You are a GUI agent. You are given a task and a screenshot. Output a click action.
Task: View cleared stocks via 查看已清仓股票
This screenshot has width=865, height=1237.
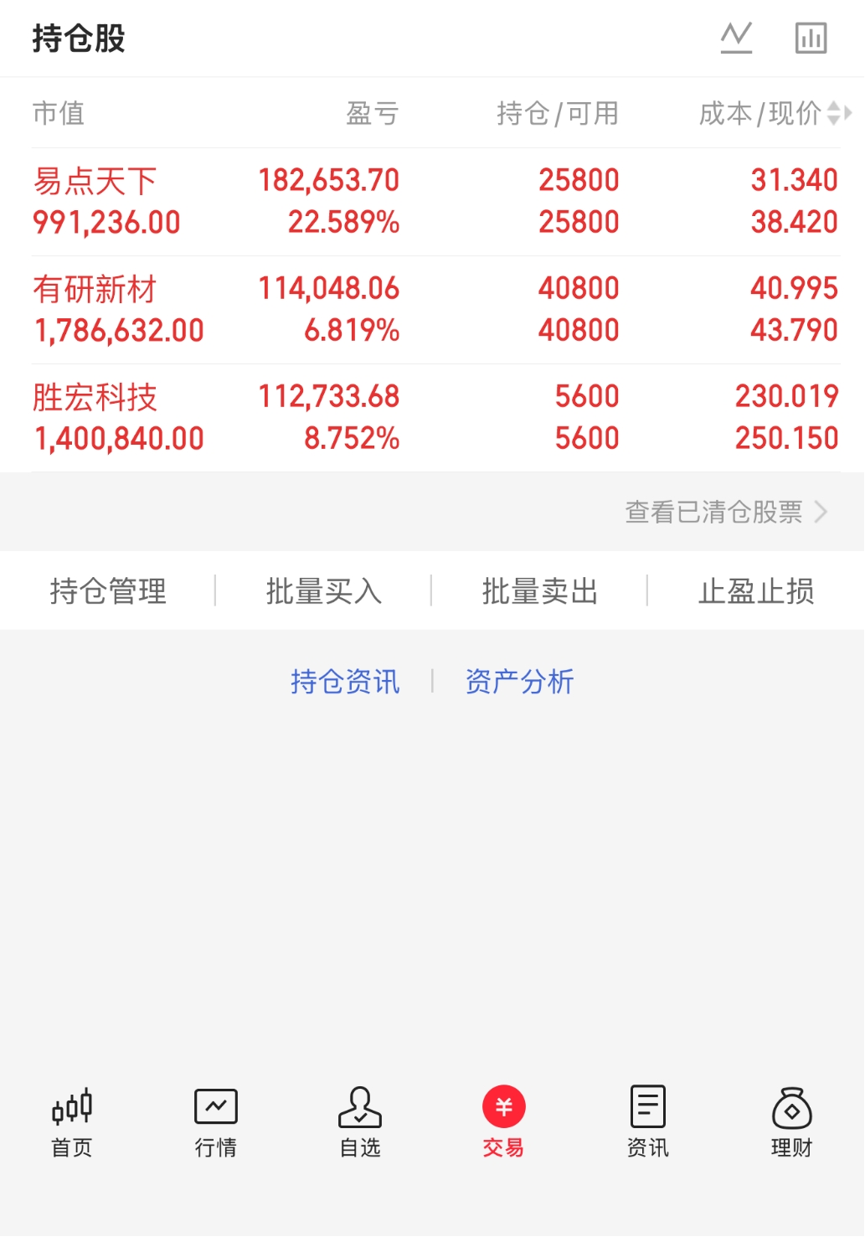point(727,512)
